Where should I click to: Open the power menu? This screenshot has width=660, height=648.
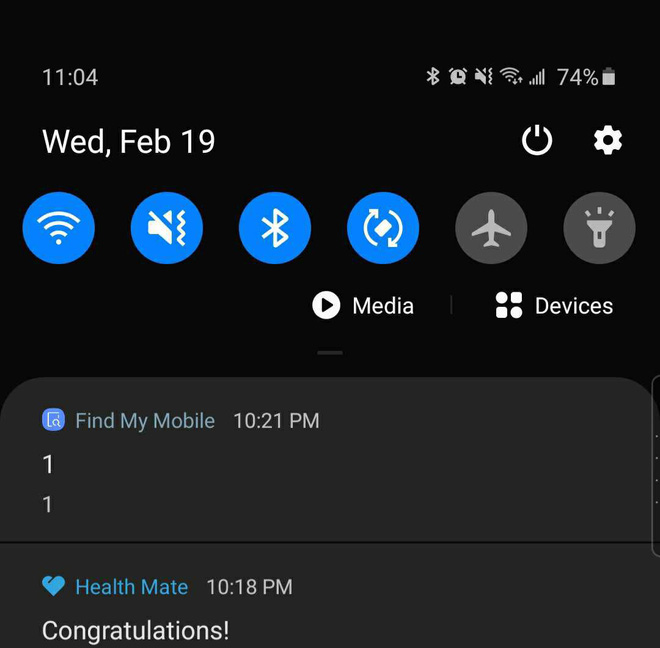537,141
